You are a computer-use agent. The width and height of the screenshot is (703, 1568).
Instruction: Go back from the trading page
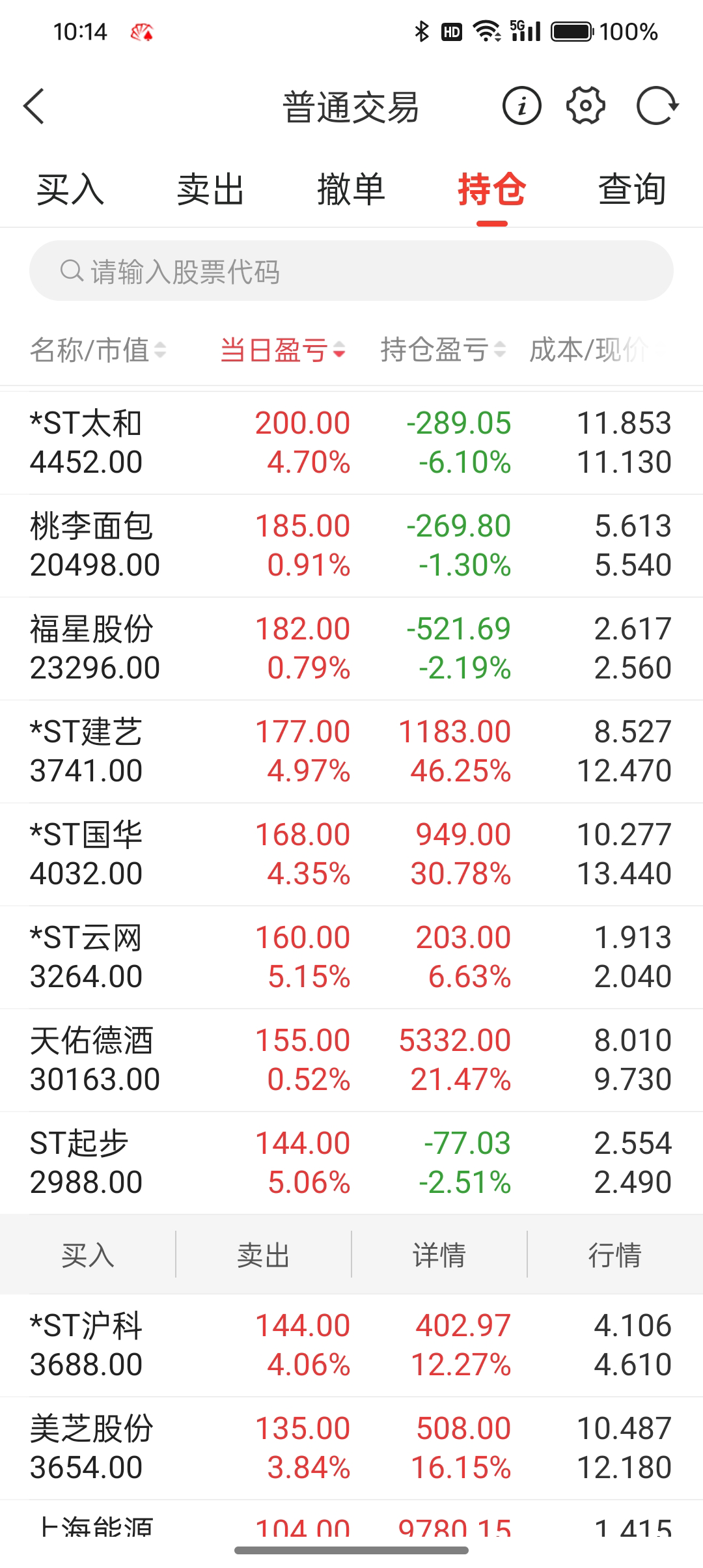pos(34,106)
